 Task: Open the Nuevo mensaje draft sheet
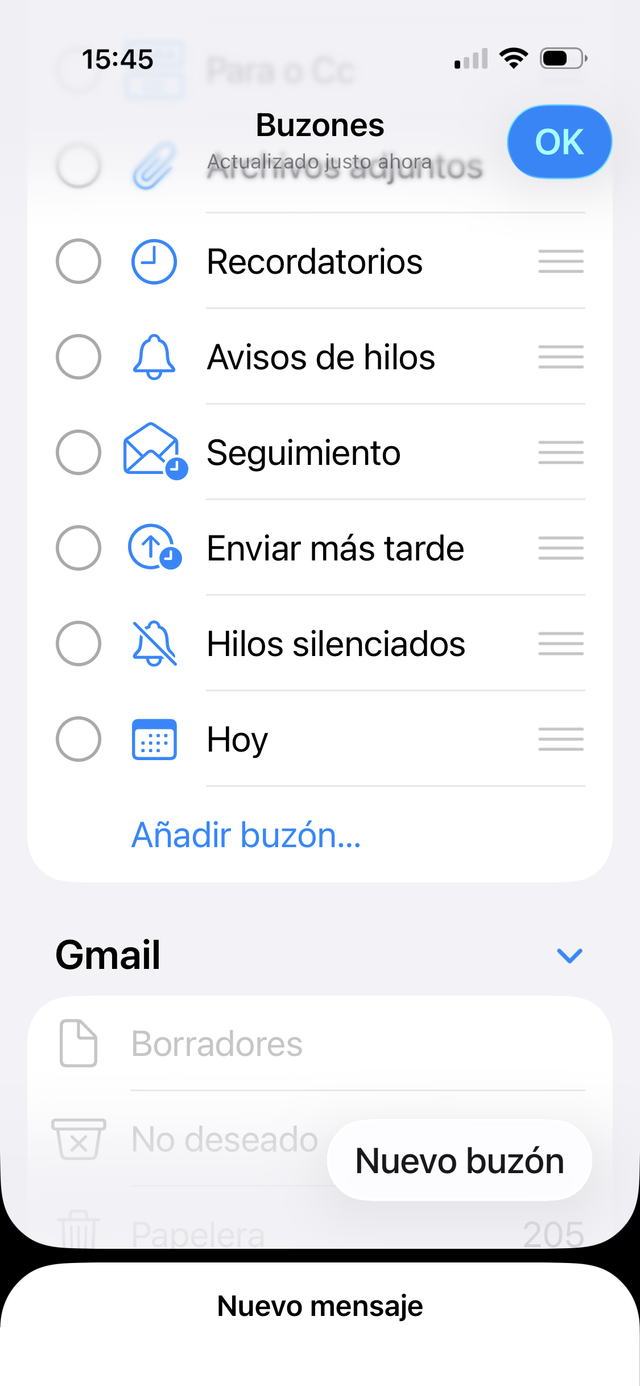point(320,1306)
